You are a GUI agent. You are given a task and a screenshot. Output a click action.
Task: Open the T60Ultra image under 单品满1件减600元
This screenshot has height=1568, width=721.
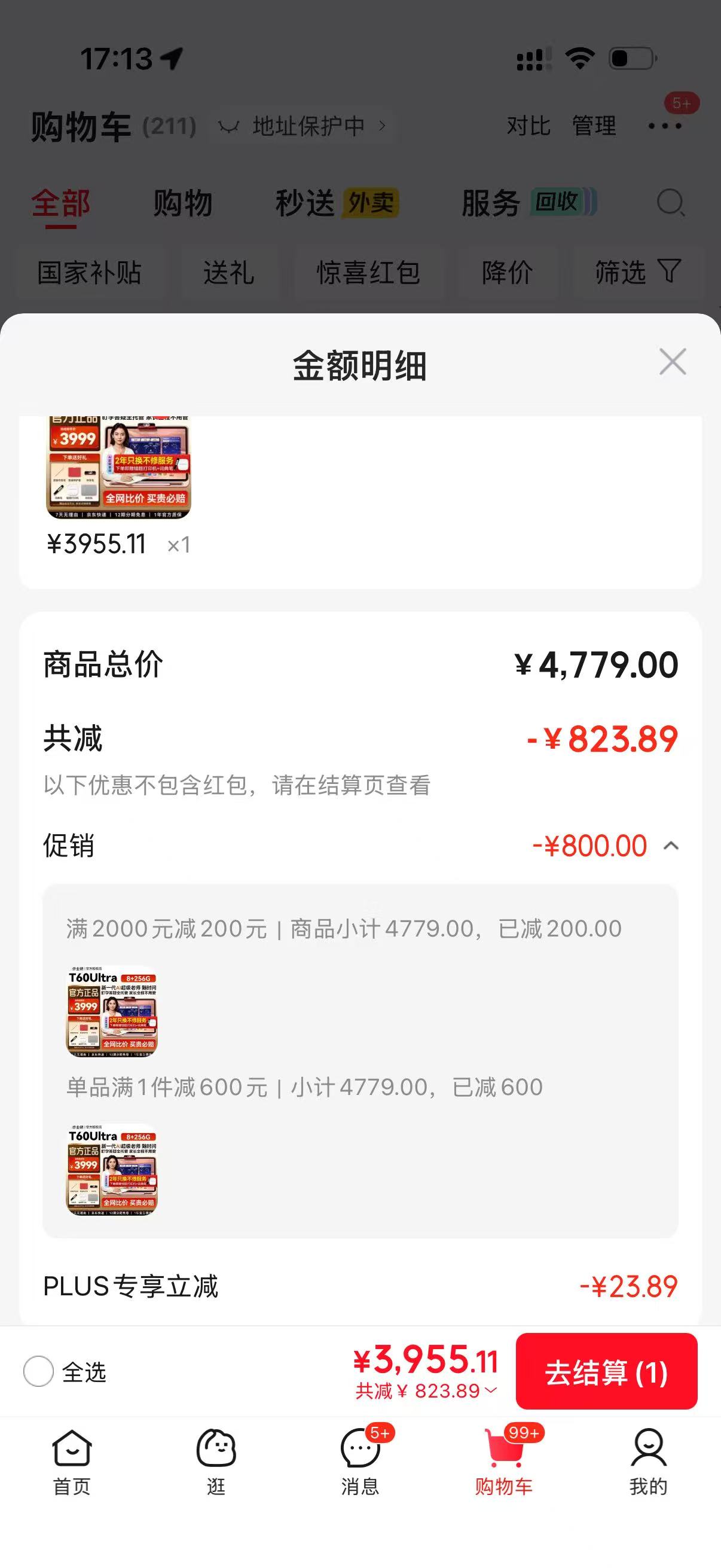(x=111, y=1169)
